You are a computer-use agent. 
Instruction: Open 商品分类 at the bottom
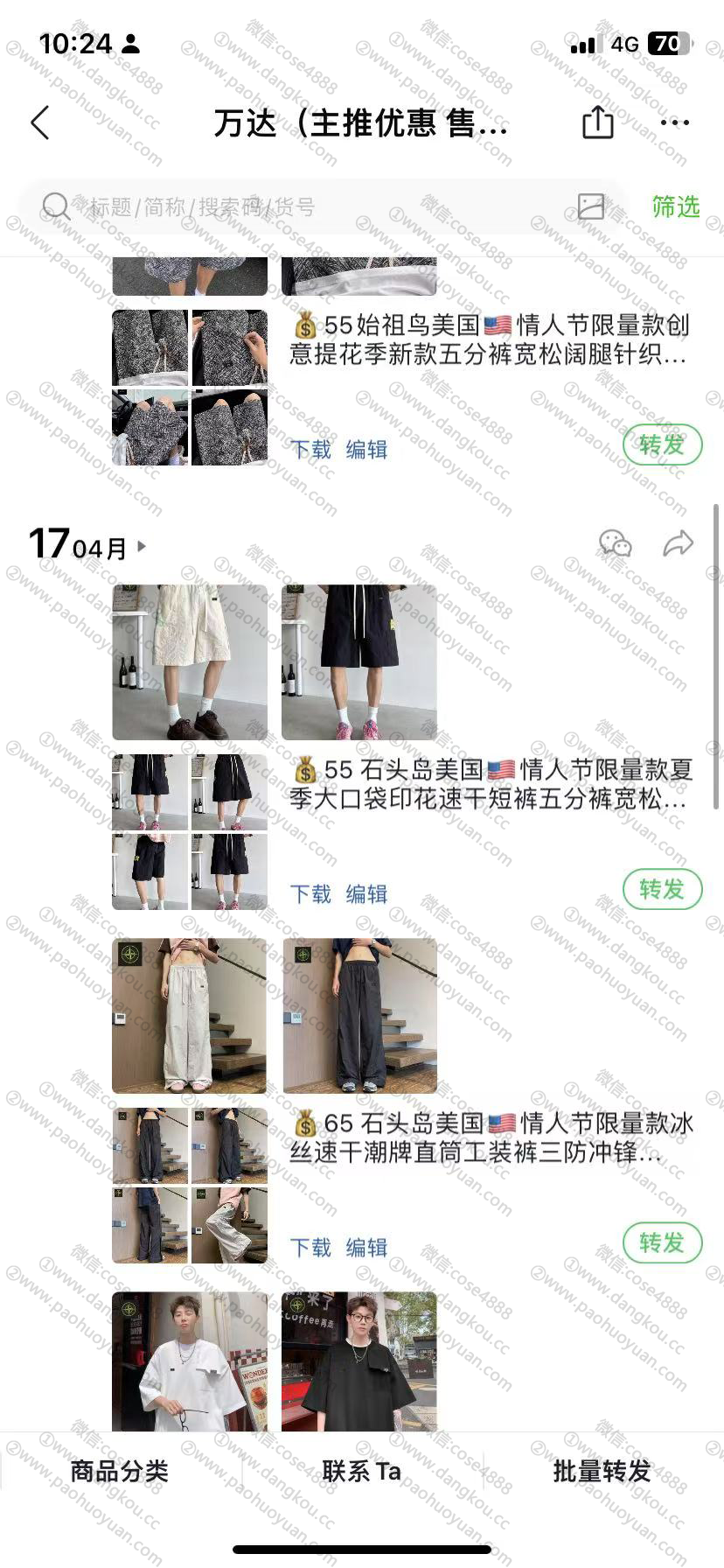coord(119,1471)
